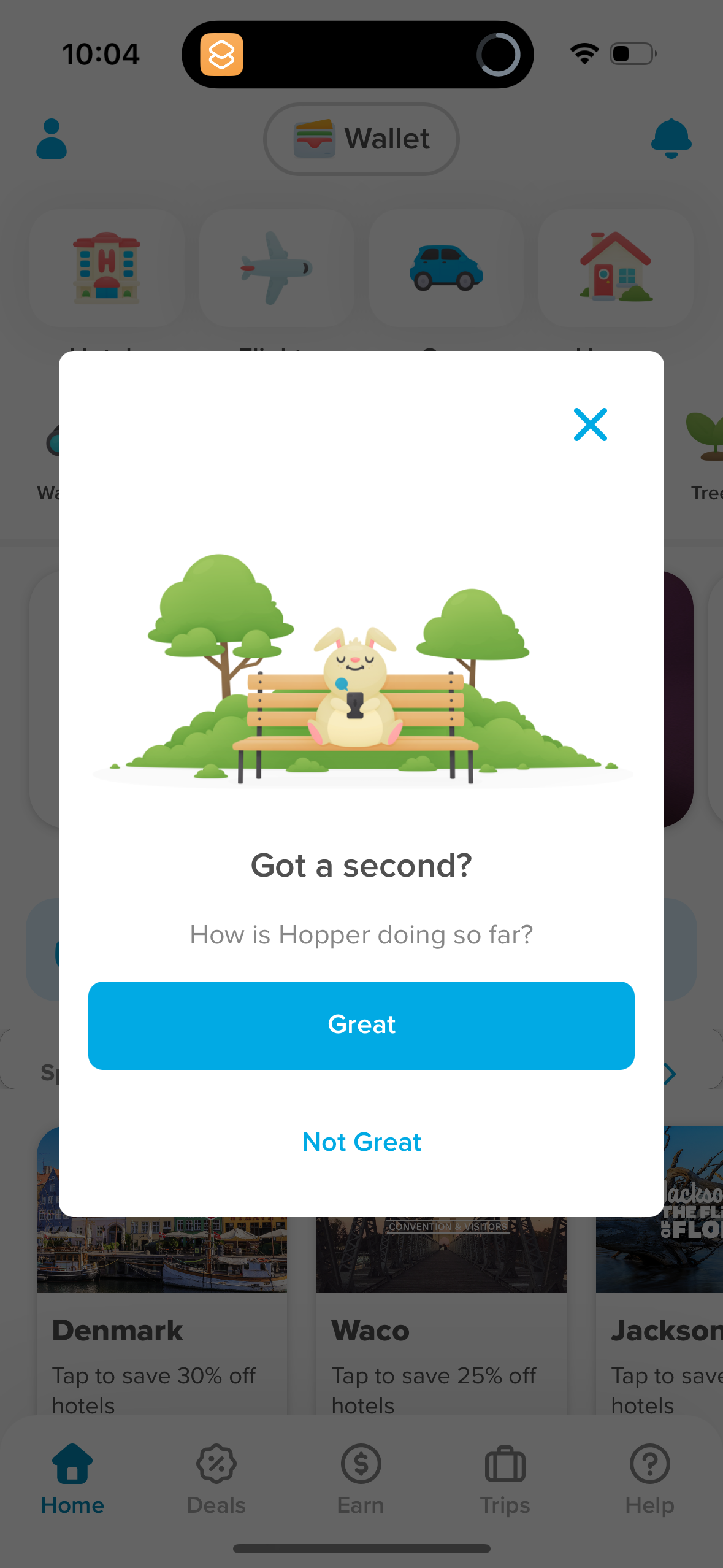Dismiss the feedback survey popup
Image resolution: width=723 pixels, height=1568 pixels.
pos(590,425)
